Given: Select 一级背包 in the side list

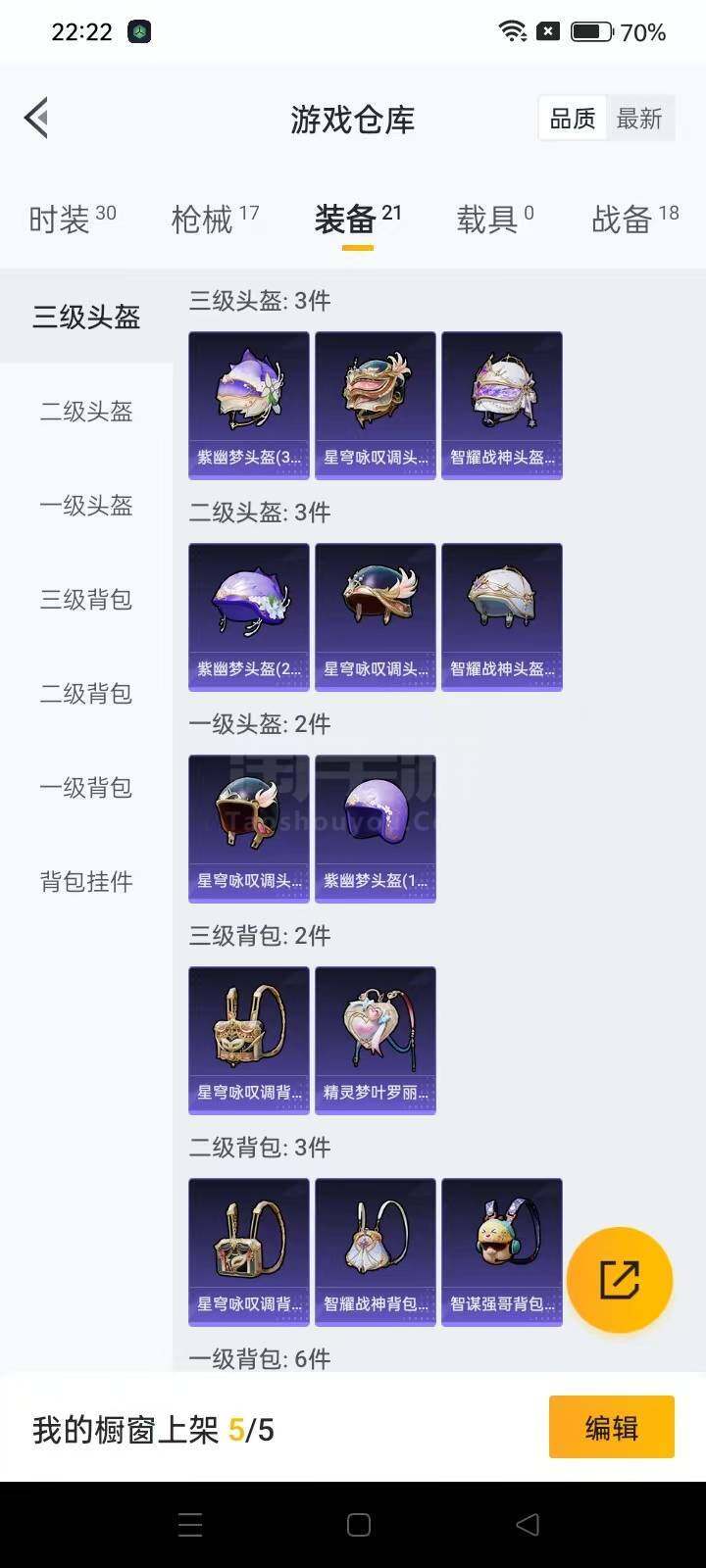Looking at the screenshot, I should 86,788.
